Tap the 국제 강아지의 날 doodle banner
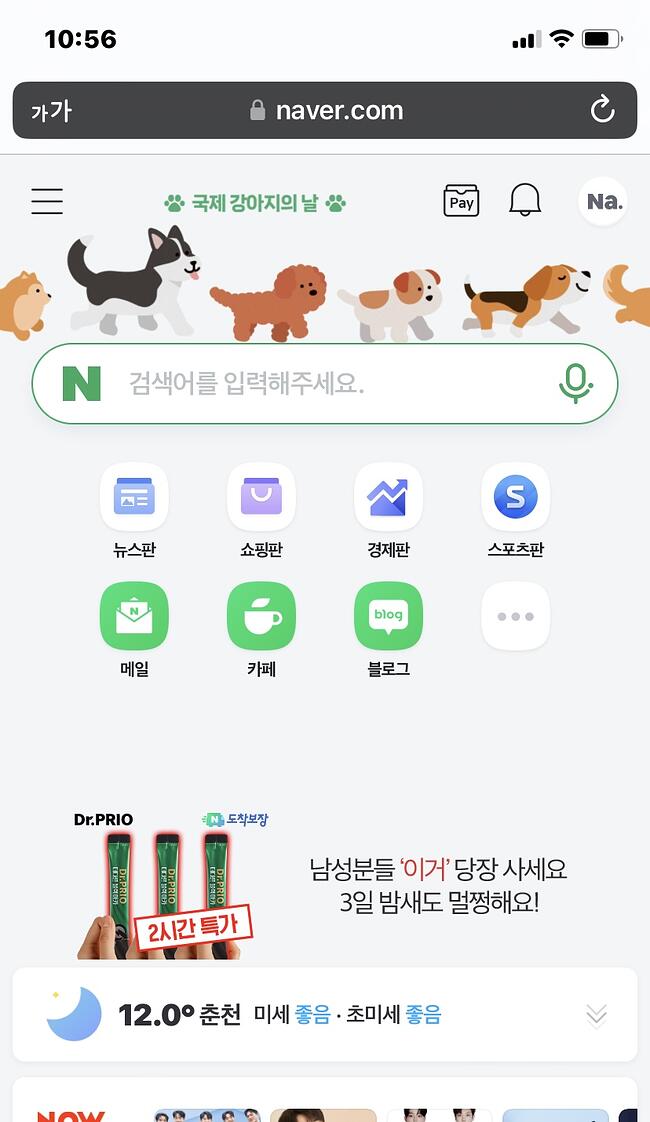Viewport: 650px width, 1122px height. tap(255, 203)
